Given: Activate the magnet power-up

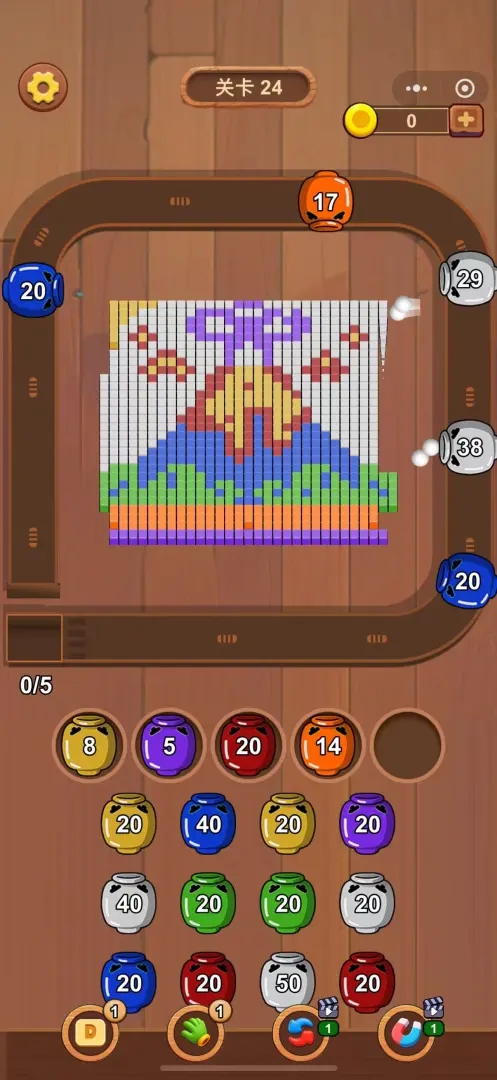Looking at the screenshot, I should pyautogui.click(x=406, y=1033).
